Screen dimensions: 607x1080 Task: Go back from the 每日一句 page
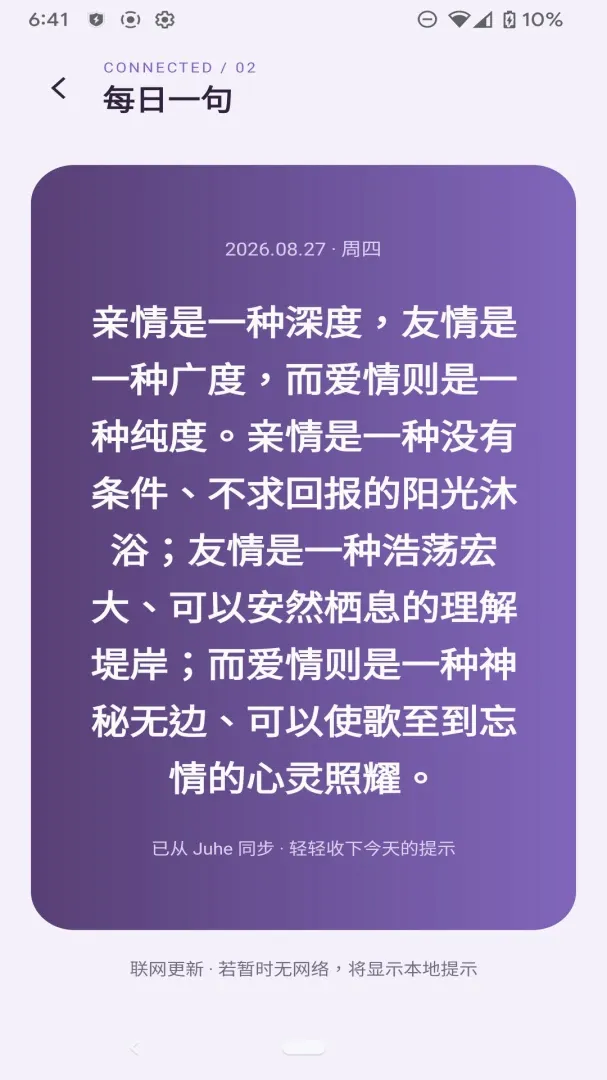[x=59, y=88]
